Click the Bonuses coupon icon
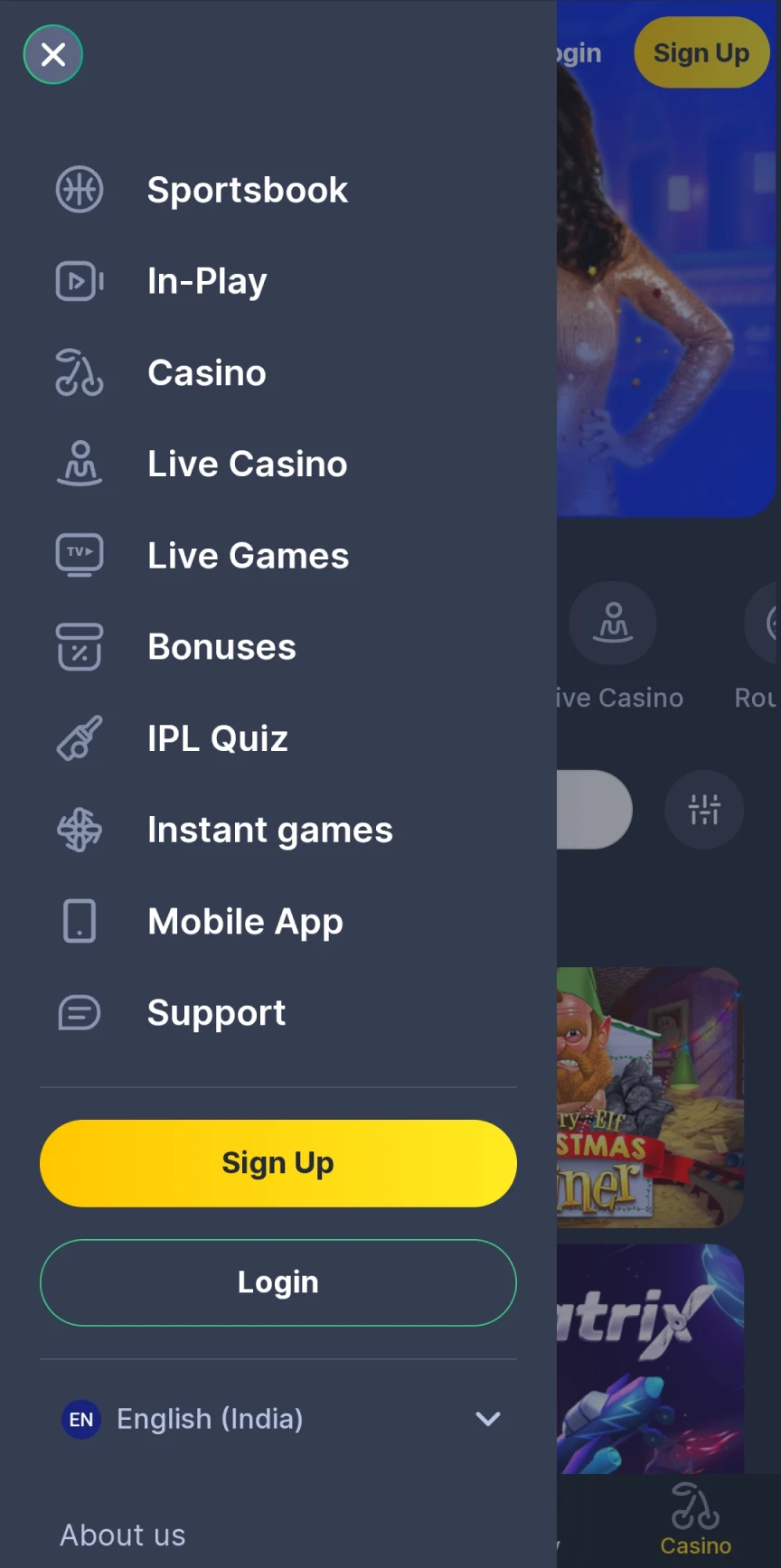 (x=80, y=647)
